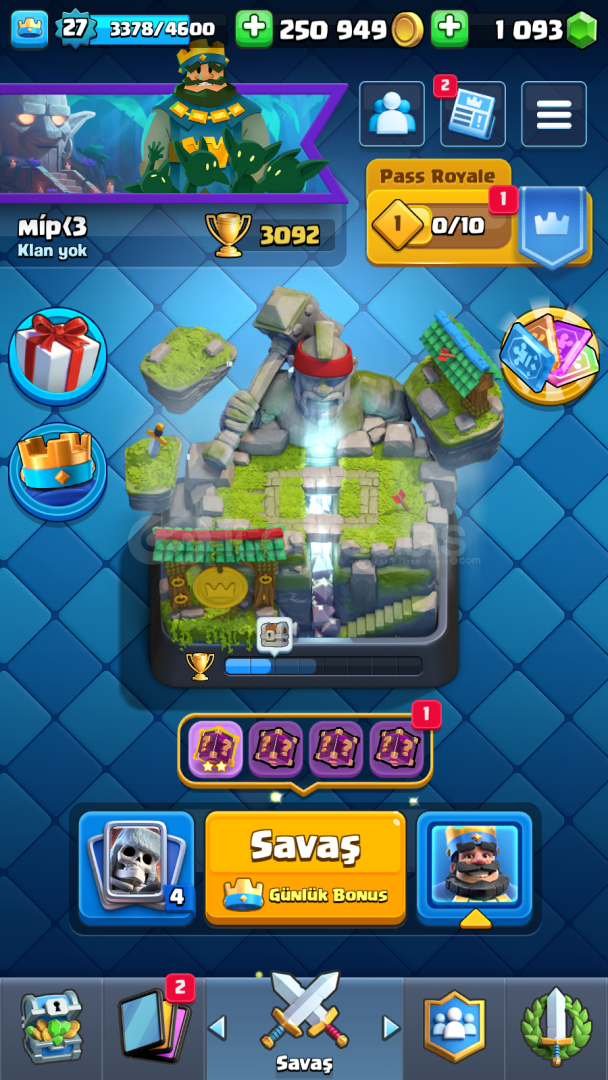
Task: Open the colorful card events icon
Action: [x=549, y=356]
